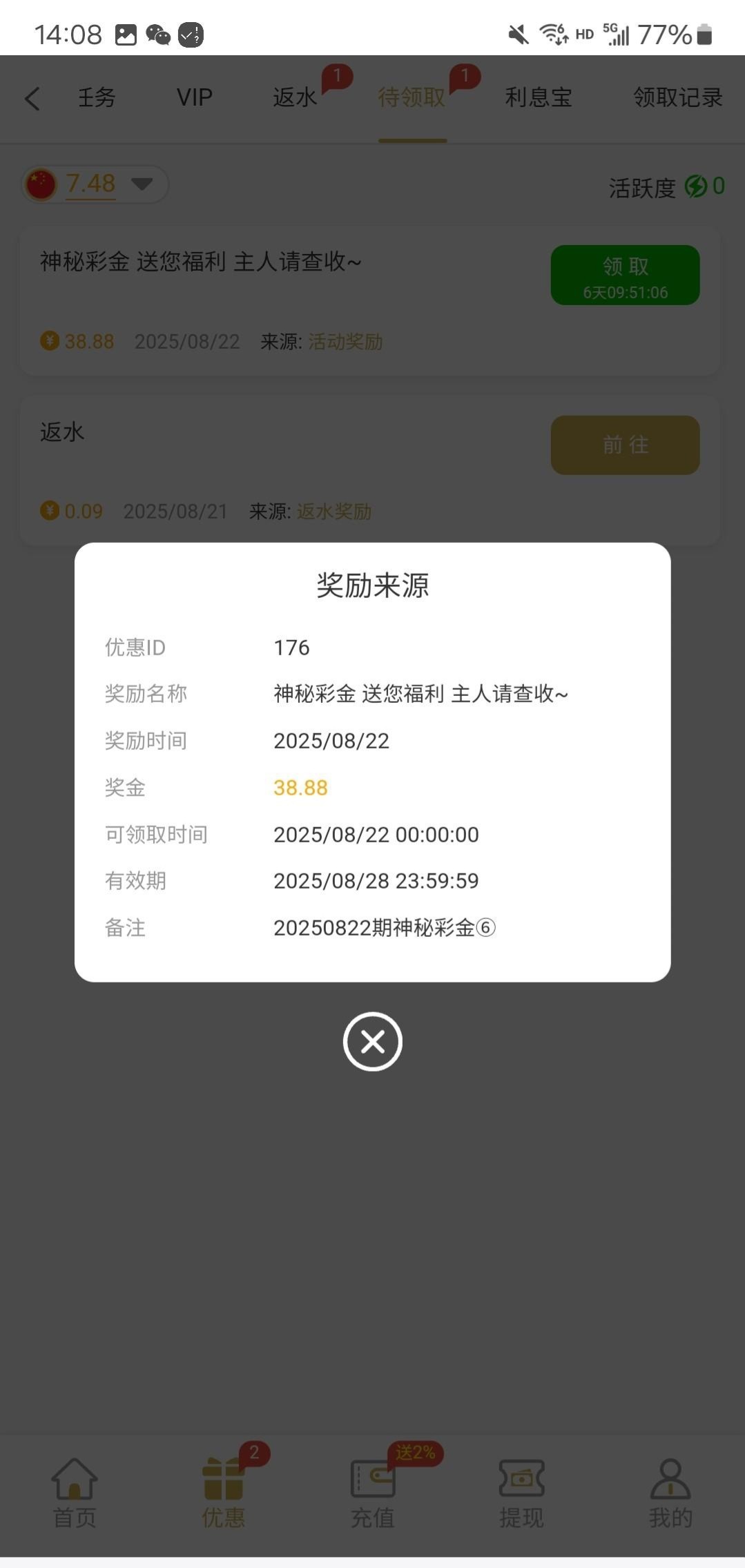Go to 首页 in the bottom bar

75,1493
